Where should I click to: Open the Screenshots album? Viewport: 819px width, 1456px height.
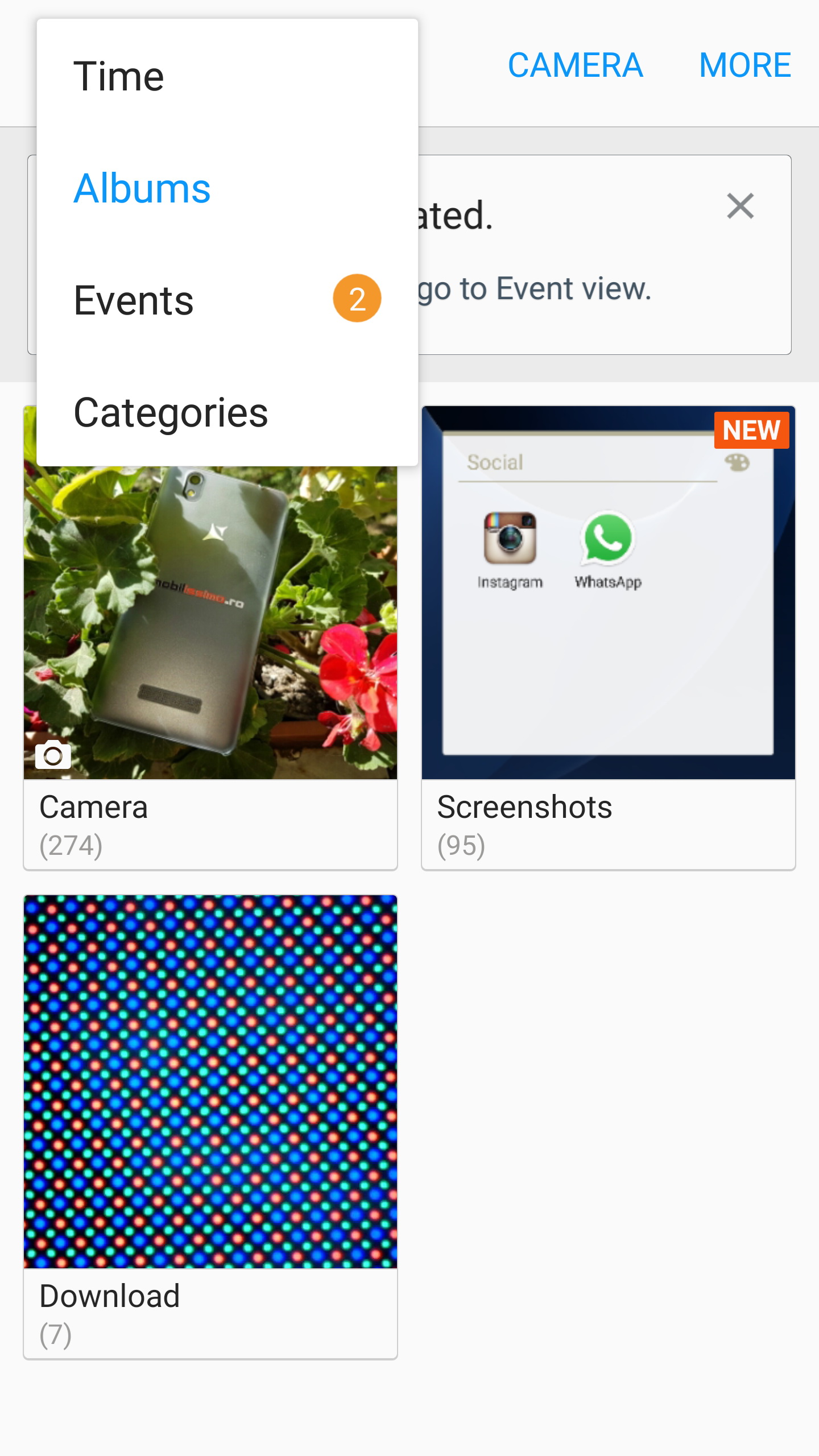pos(608,637)
